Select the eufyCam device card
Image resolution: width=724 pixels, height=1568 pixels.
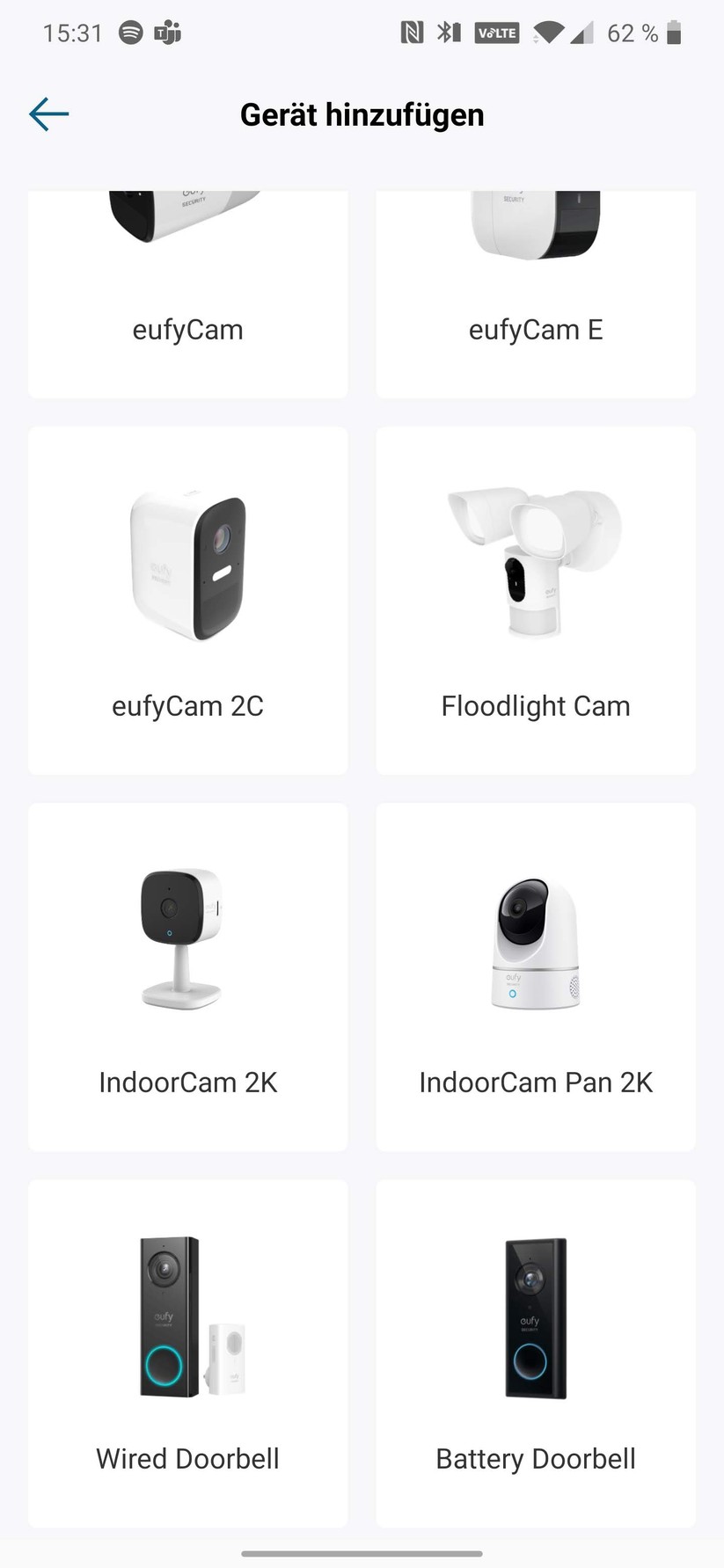click(x=187, y=295)
